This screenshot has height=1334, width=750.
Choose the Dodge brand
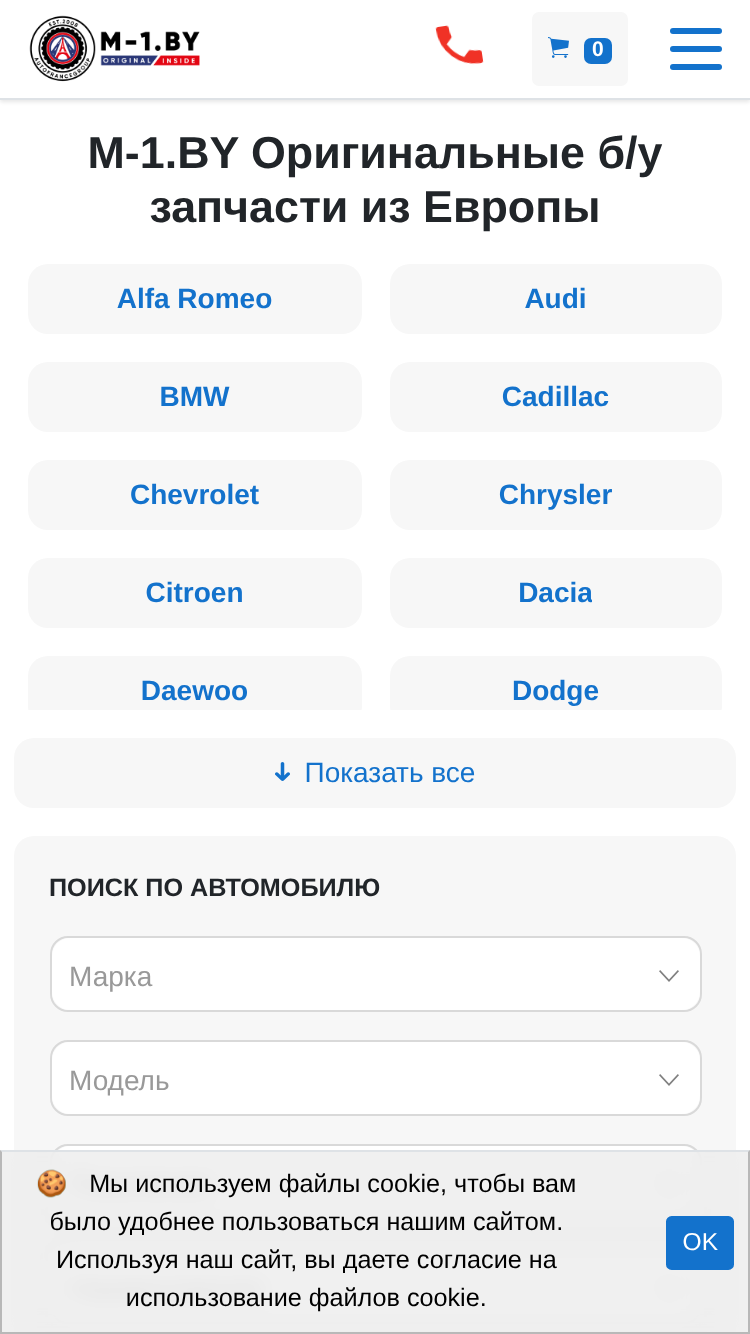556,684
